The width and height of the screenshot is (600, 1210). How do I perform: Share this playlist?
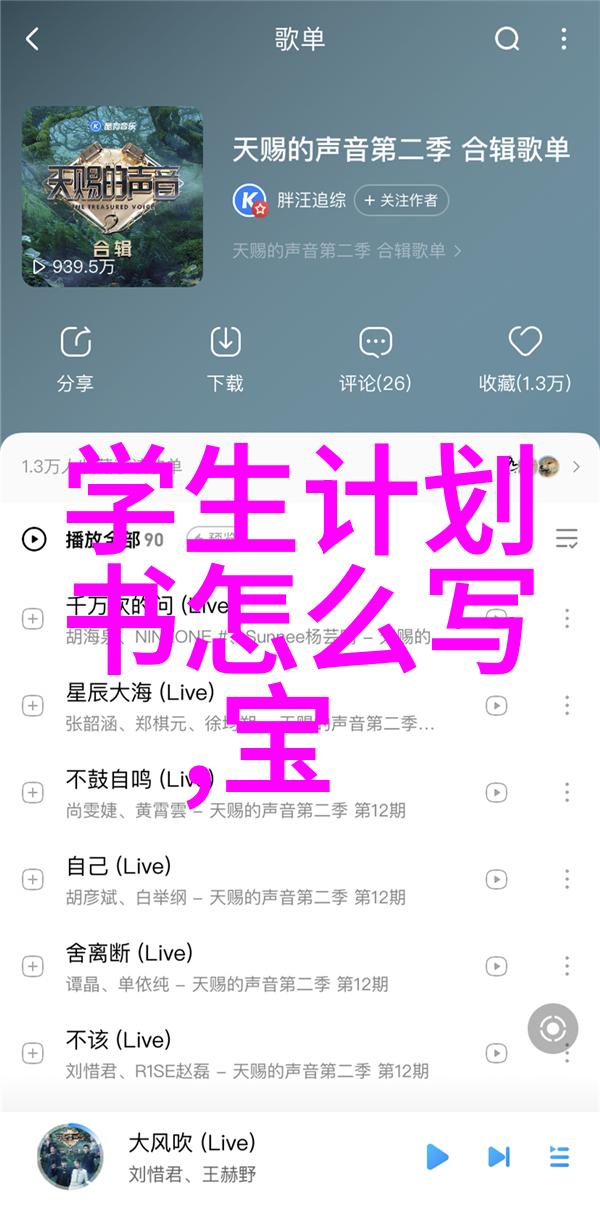click(75, 358)
